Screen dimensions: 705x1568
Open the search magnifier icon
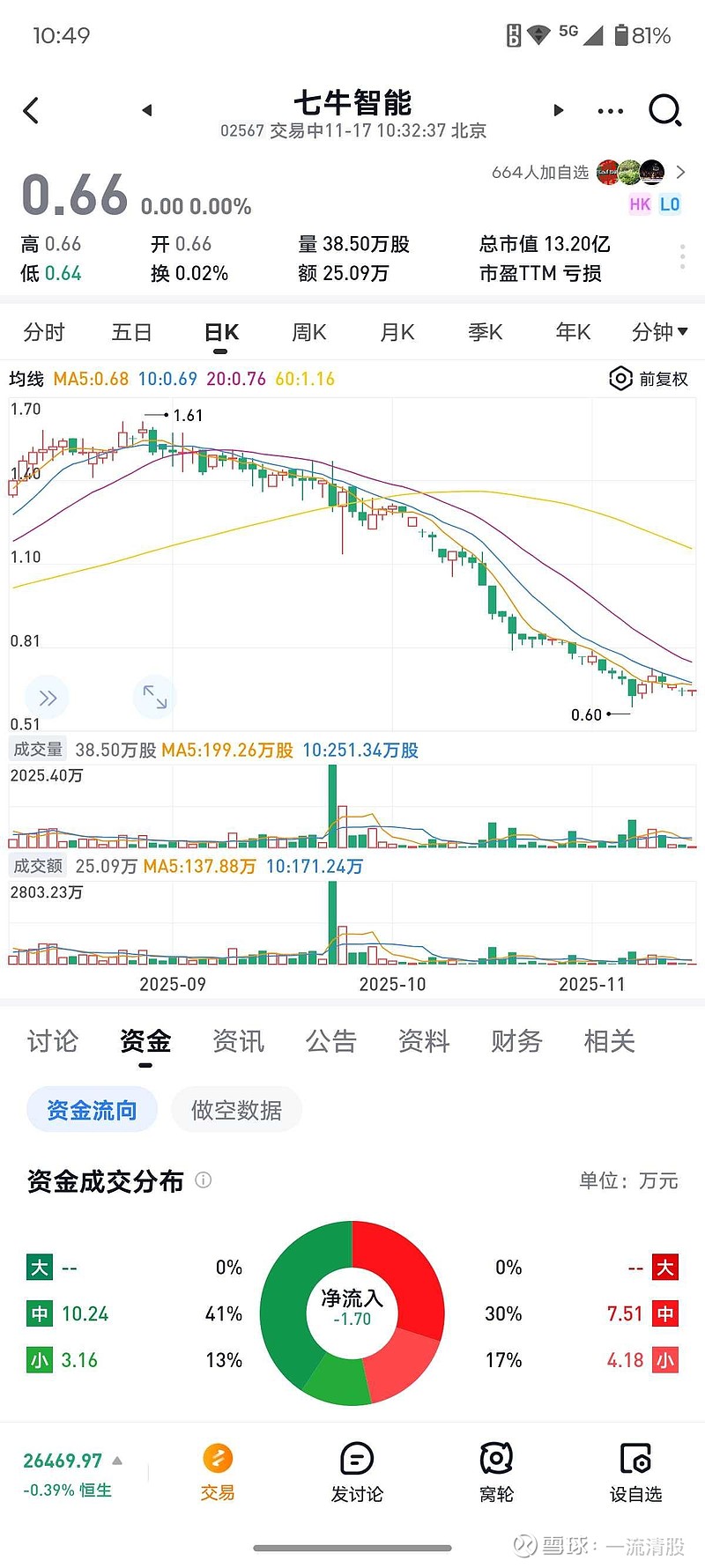pos(664,111)
